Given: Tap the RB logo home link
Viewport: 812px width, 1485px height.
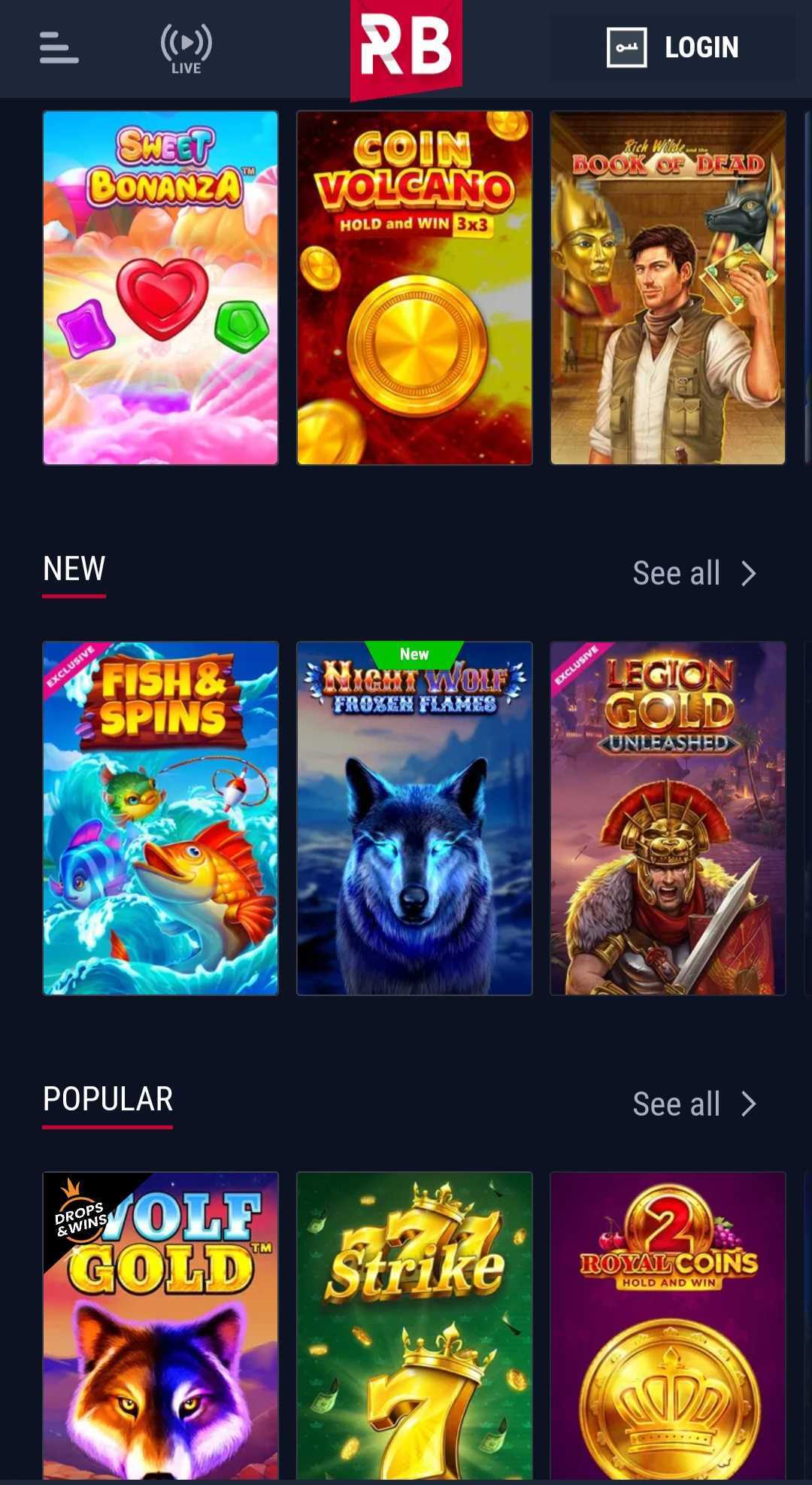Looking at the screenshot, I should pyautogui.click(x=406, y=49).
